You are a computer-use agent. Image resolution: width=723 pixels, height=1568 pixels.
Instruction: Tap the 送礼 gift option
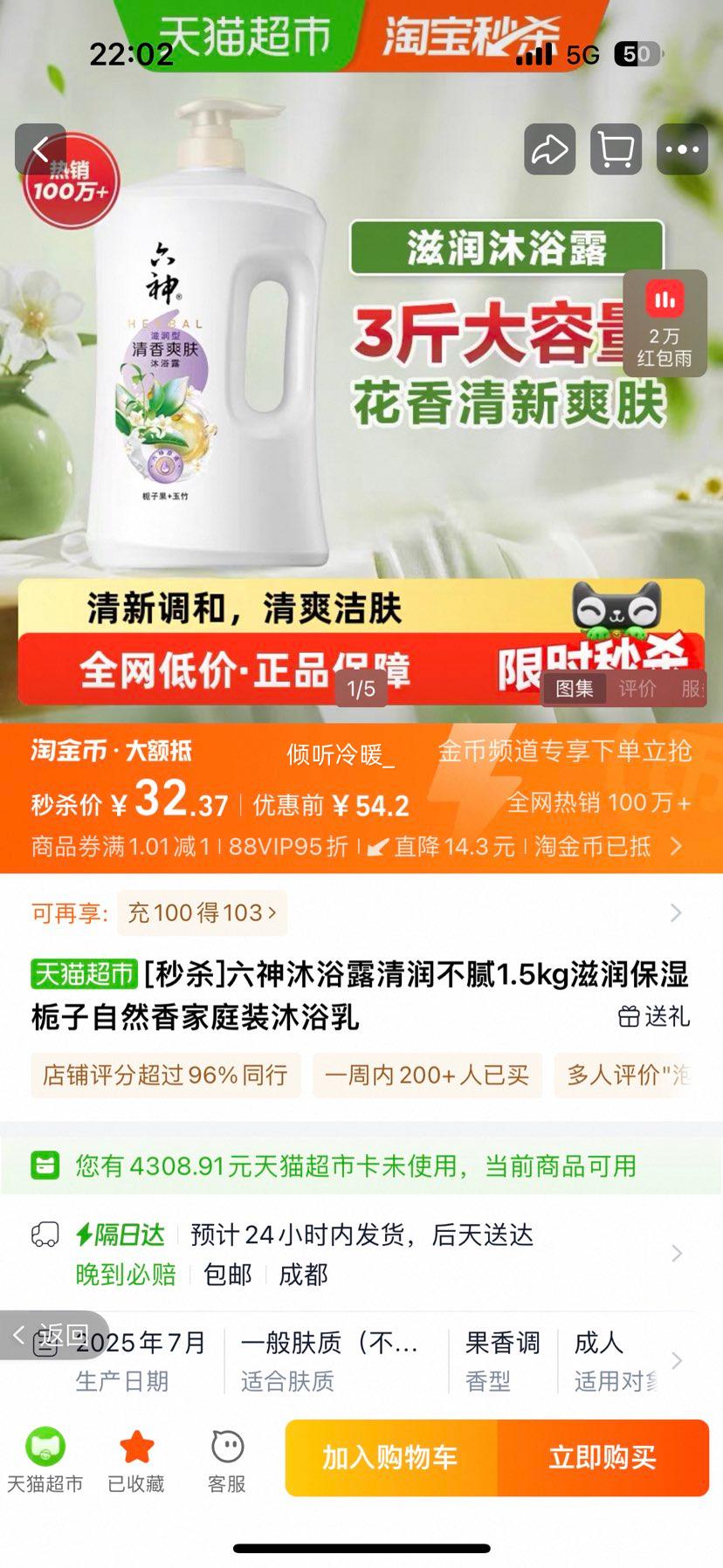(654, 1016)
